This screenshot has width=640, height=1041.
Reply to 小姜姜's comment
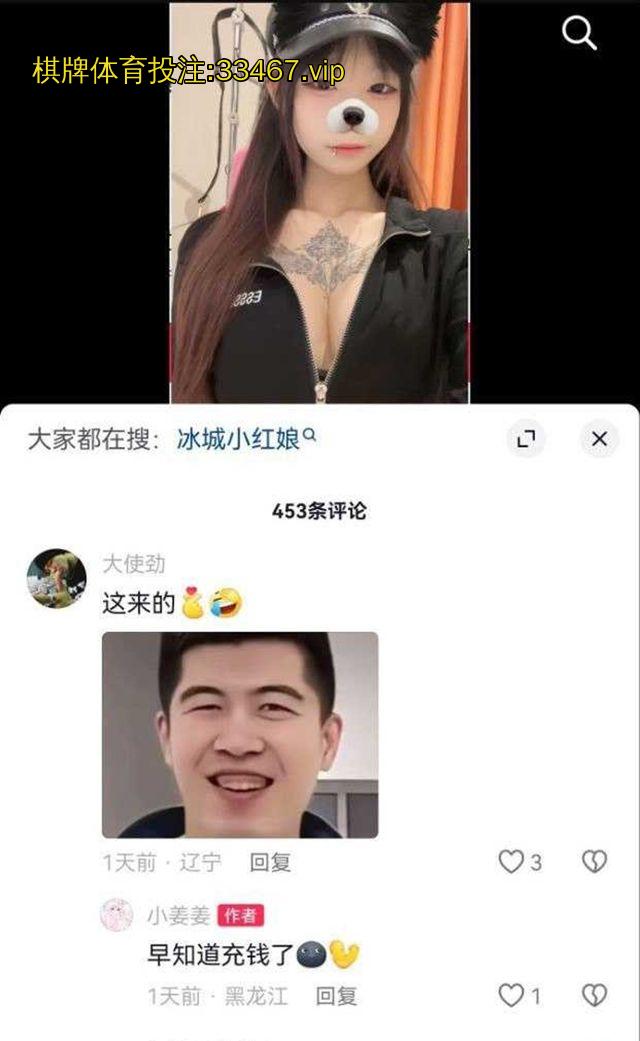[336, 996]
